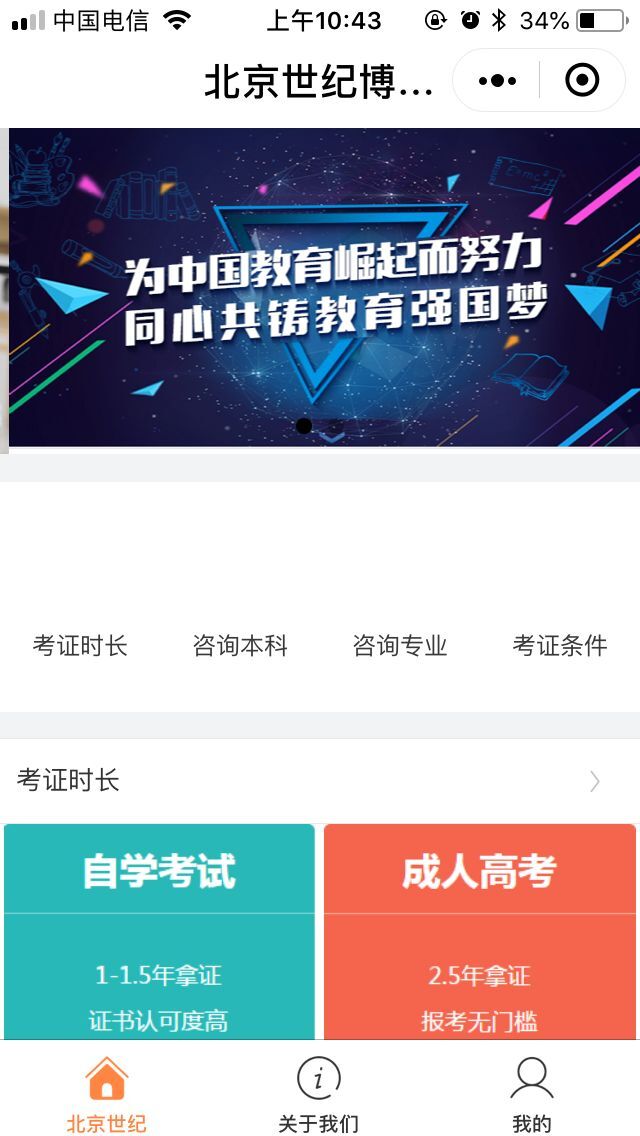Open the 自学考试 card
This screenshot has height=1136, width=640.
coord(159,930)
